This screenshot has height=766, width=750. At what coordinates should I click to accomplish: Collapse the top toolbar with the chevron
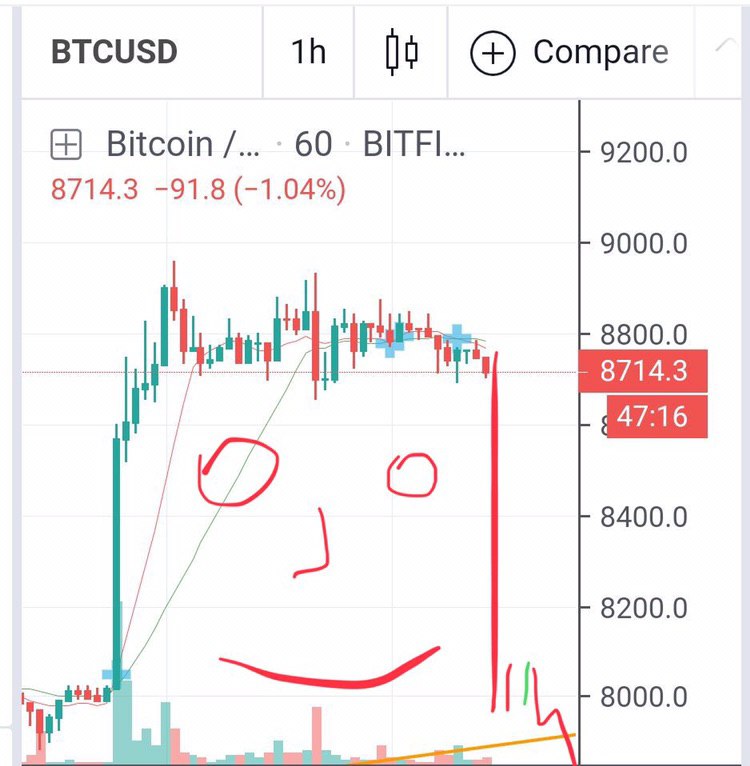[x=727, y=46]
